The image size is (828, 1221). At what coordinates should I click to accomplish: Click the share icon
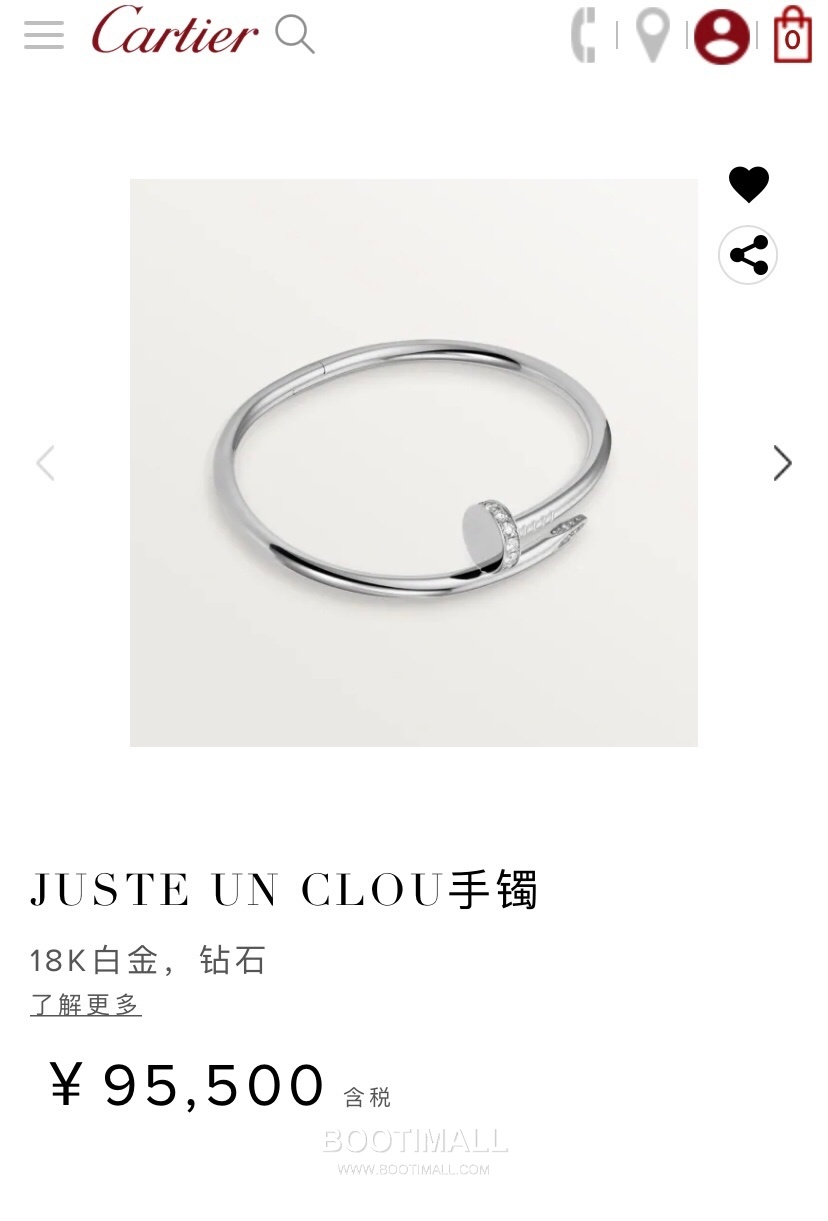(x=747, y=255)
